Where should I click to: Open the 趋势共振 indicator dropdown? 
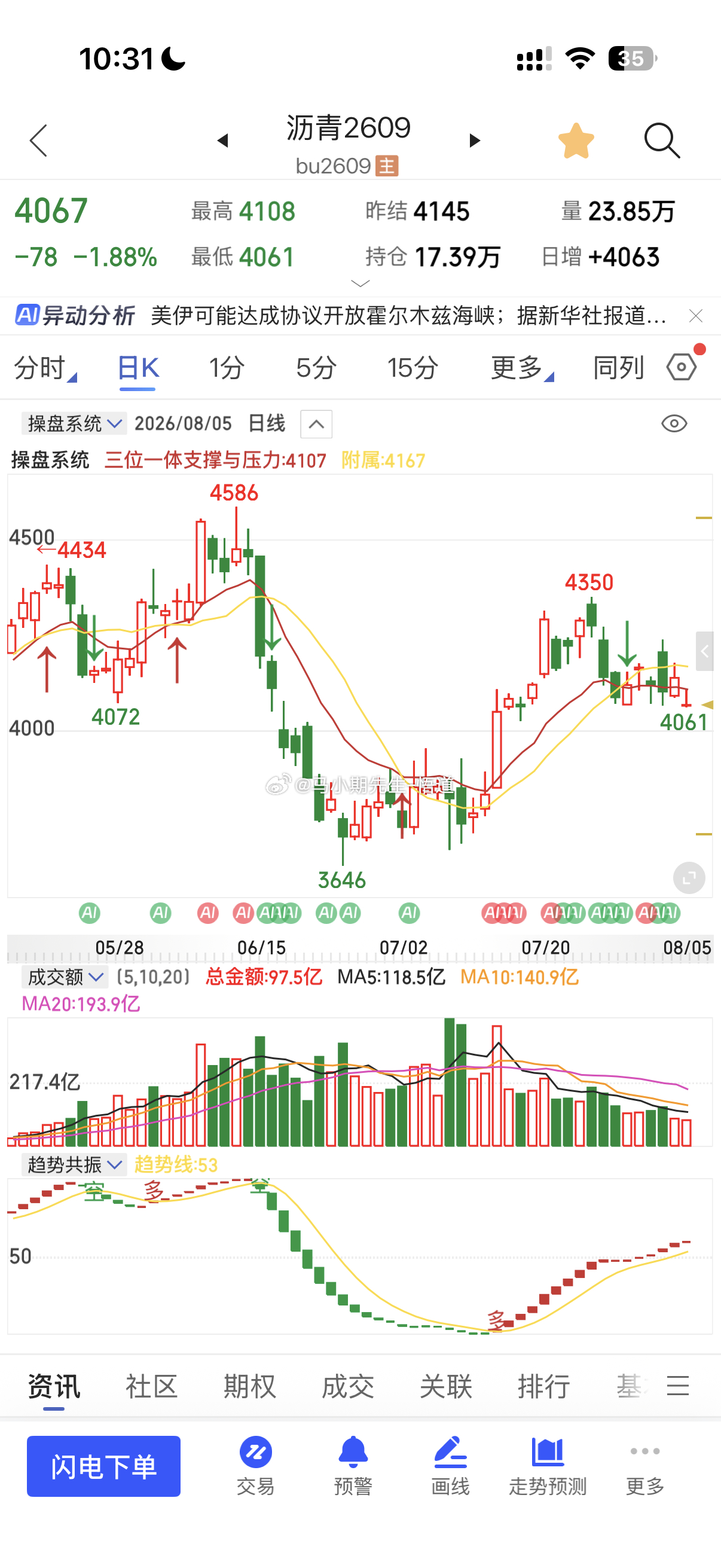coord(74,1164)
